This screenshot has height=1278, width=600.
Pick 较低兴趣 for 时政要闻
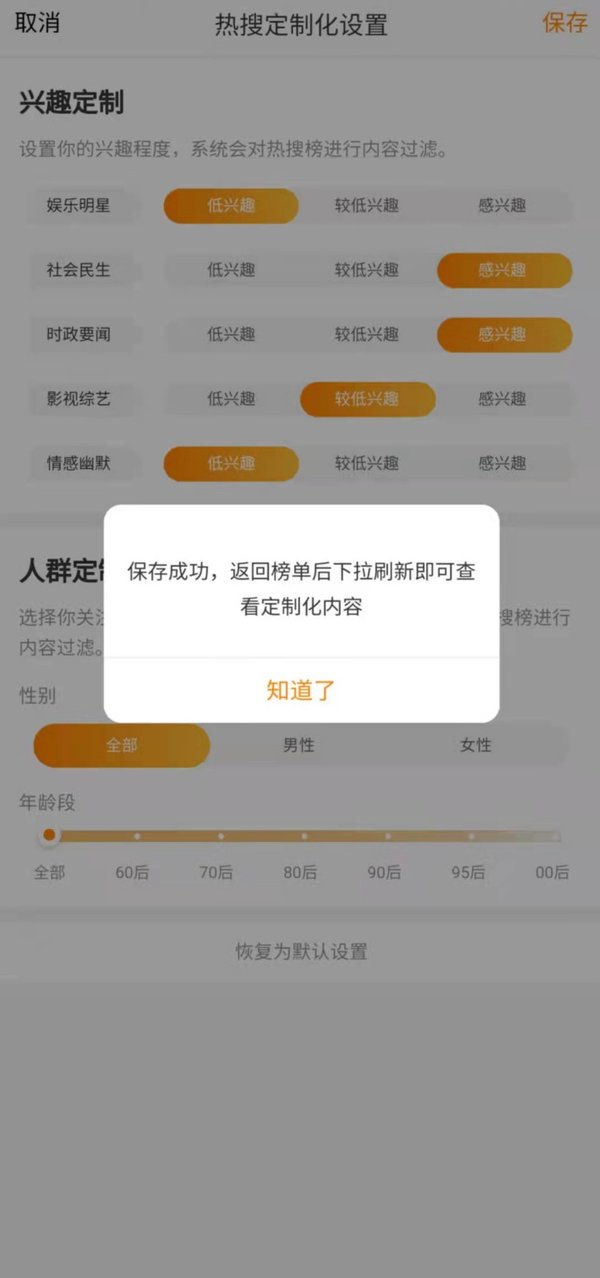click(367, 335)
